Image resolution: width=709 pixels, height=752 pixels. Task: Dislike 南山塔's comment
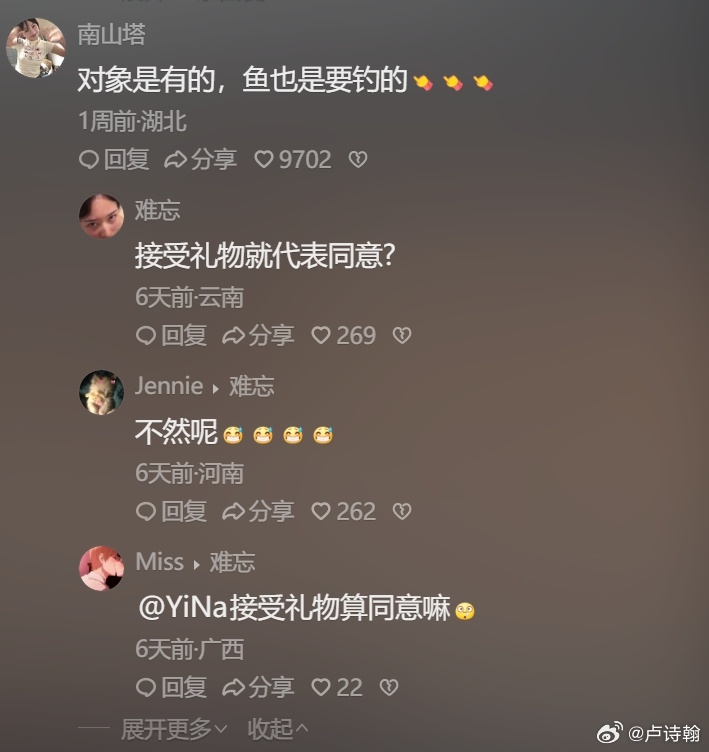click(x=357, y=159)
